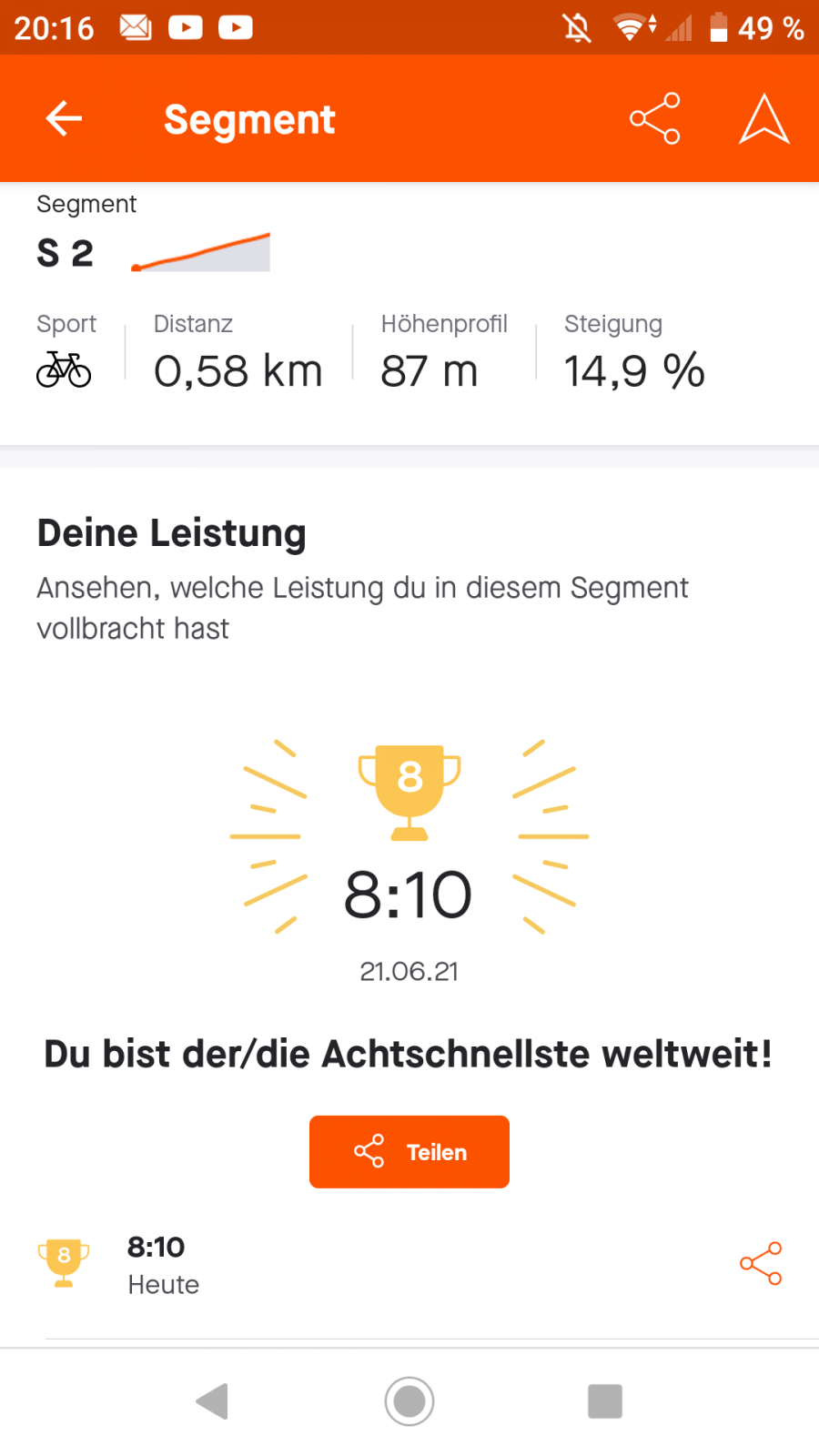The width and height of the screenshot is (819, 1456).
Task: Tap the system back button
Action: (213, 1401)
